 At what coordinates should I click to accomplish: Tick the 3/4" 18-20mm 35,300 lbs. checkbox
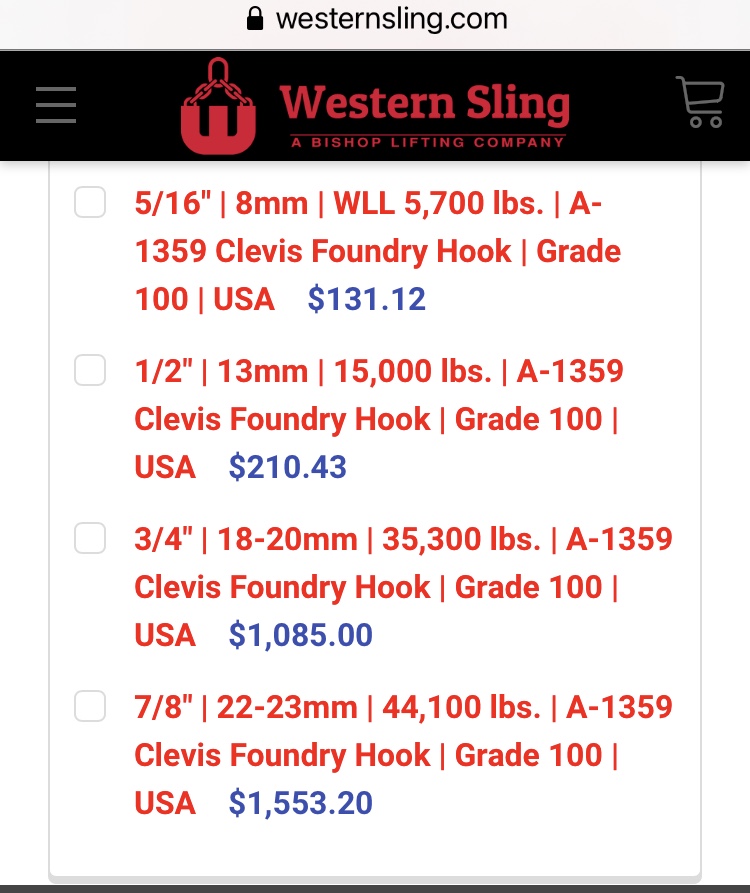pyautogui.click(x=90, y=539)
